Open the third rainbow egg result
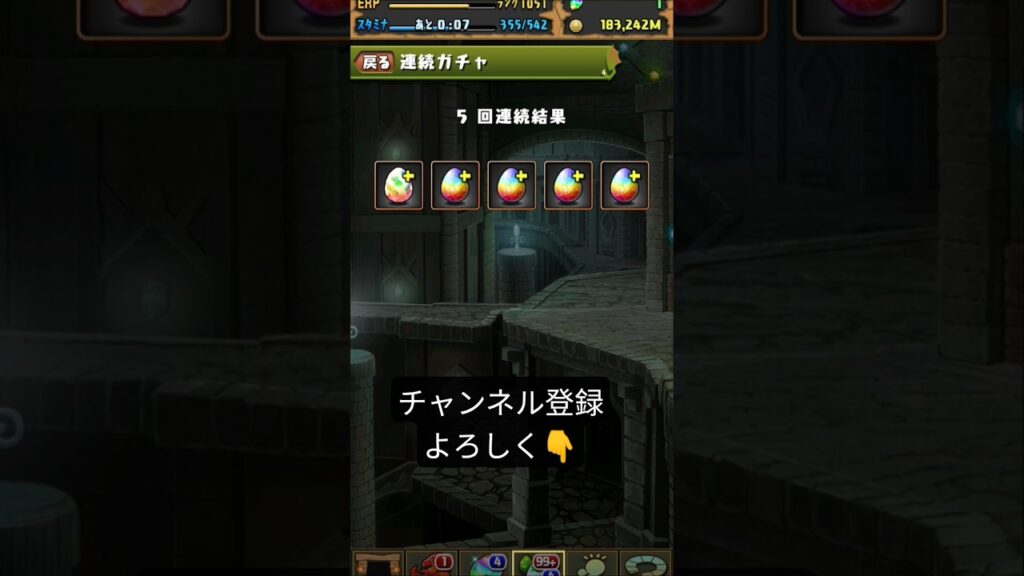The height and width of the screenshot is (576, 1024). click(512, 185)
